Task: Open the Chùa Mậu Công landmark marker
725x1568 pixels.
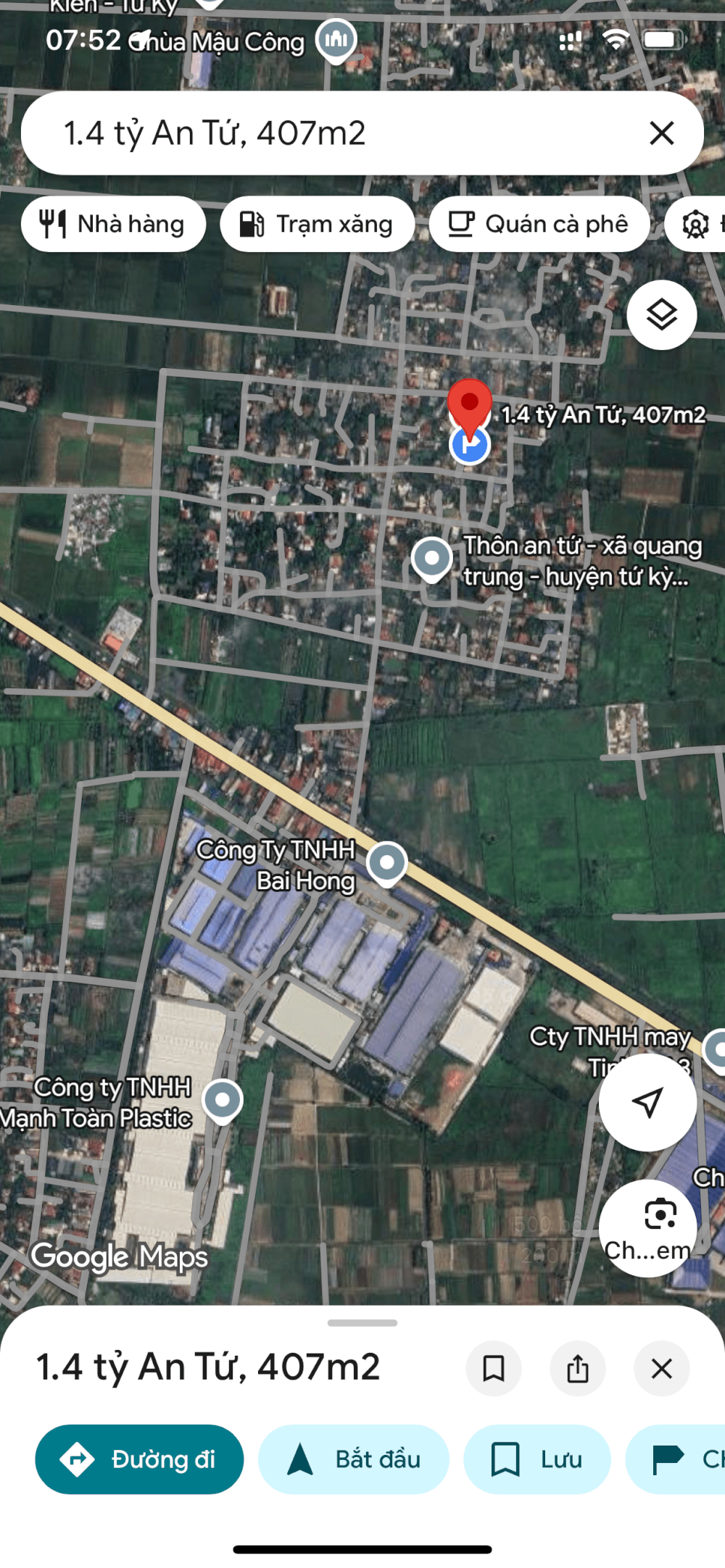Action: (x=336, y=40)
